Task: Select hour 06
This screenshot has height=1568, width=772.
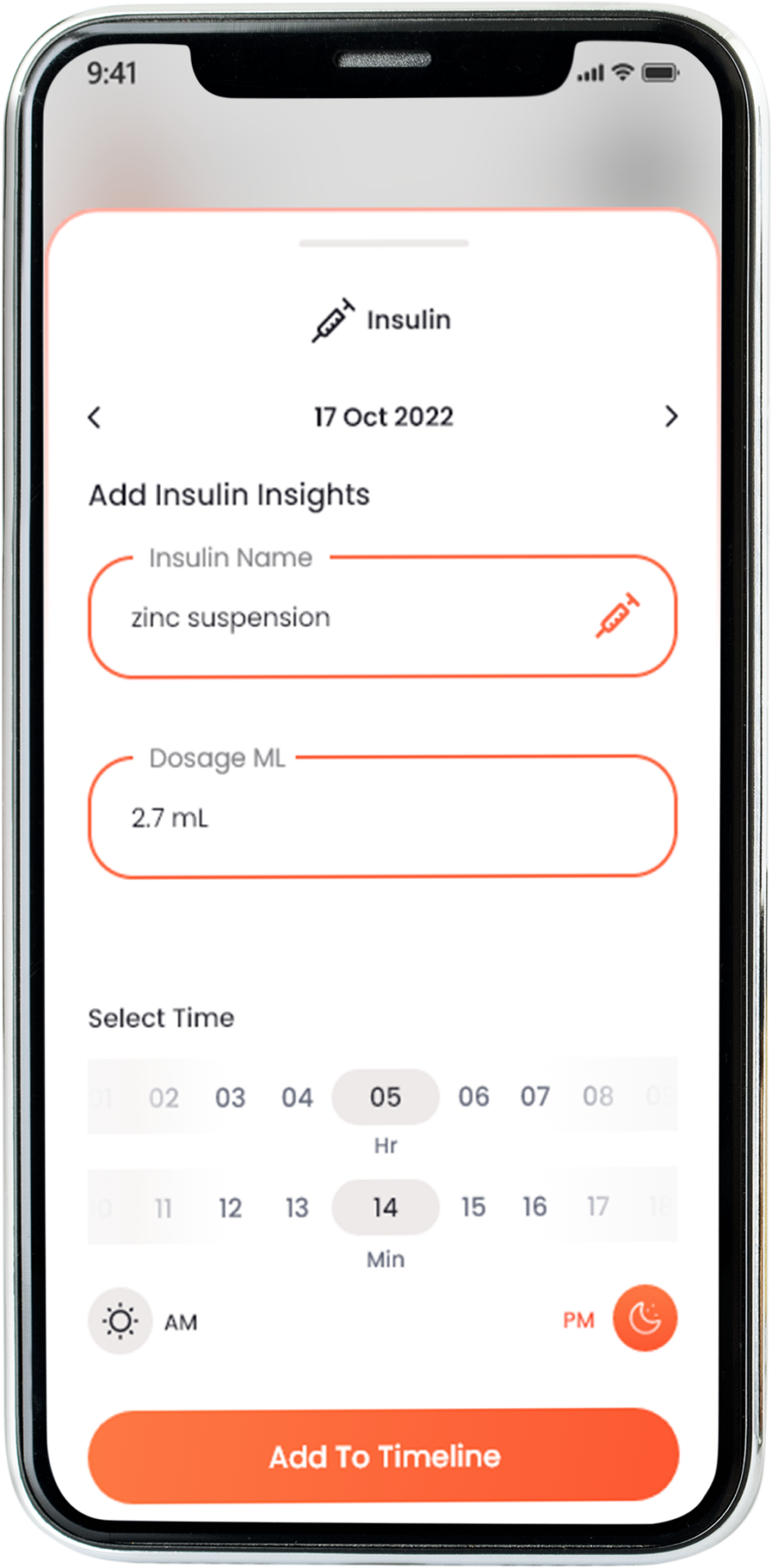Action: (474, 1097)
